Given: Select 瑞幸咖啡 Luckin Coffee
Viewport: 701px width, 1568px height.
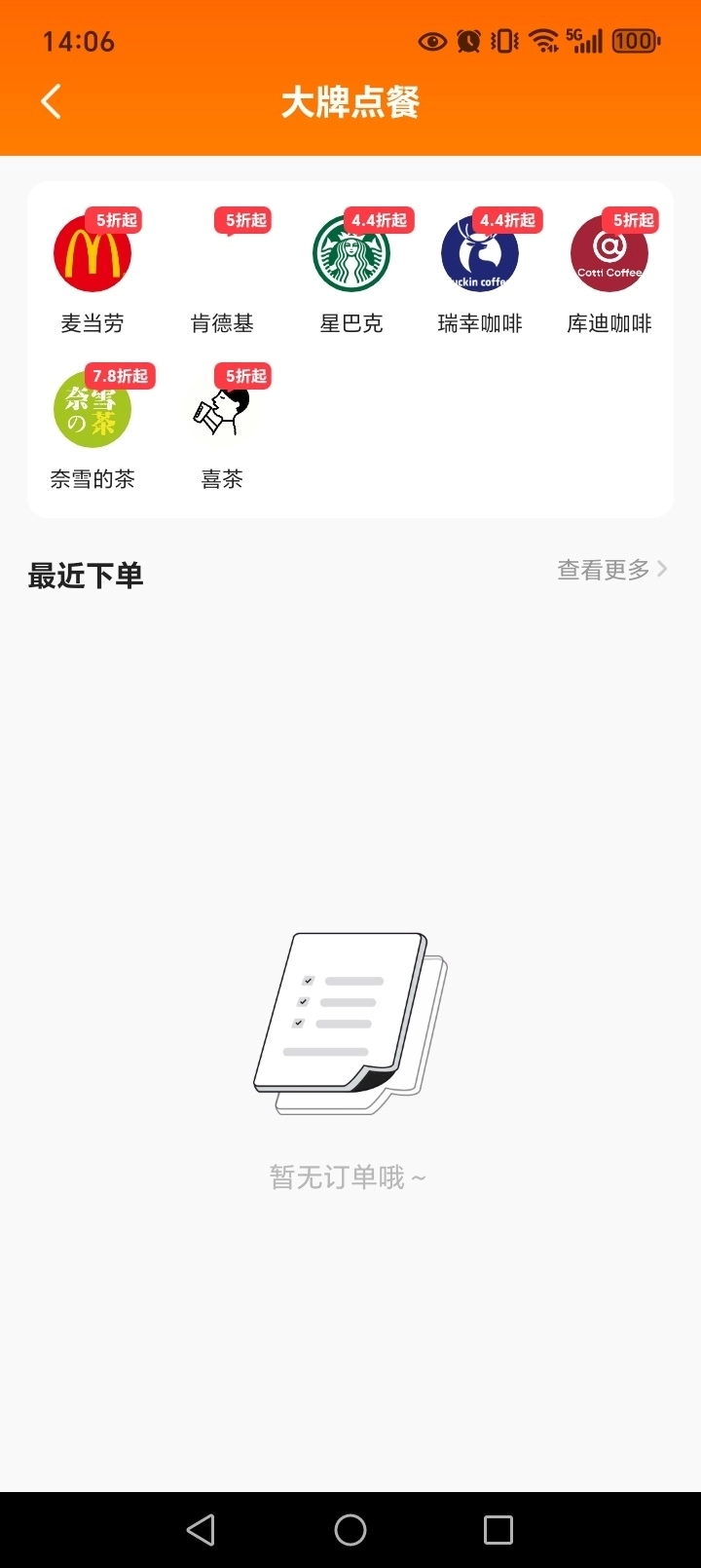Looking at the screenshot, I should pyautogui.click(x=479, y=253).
